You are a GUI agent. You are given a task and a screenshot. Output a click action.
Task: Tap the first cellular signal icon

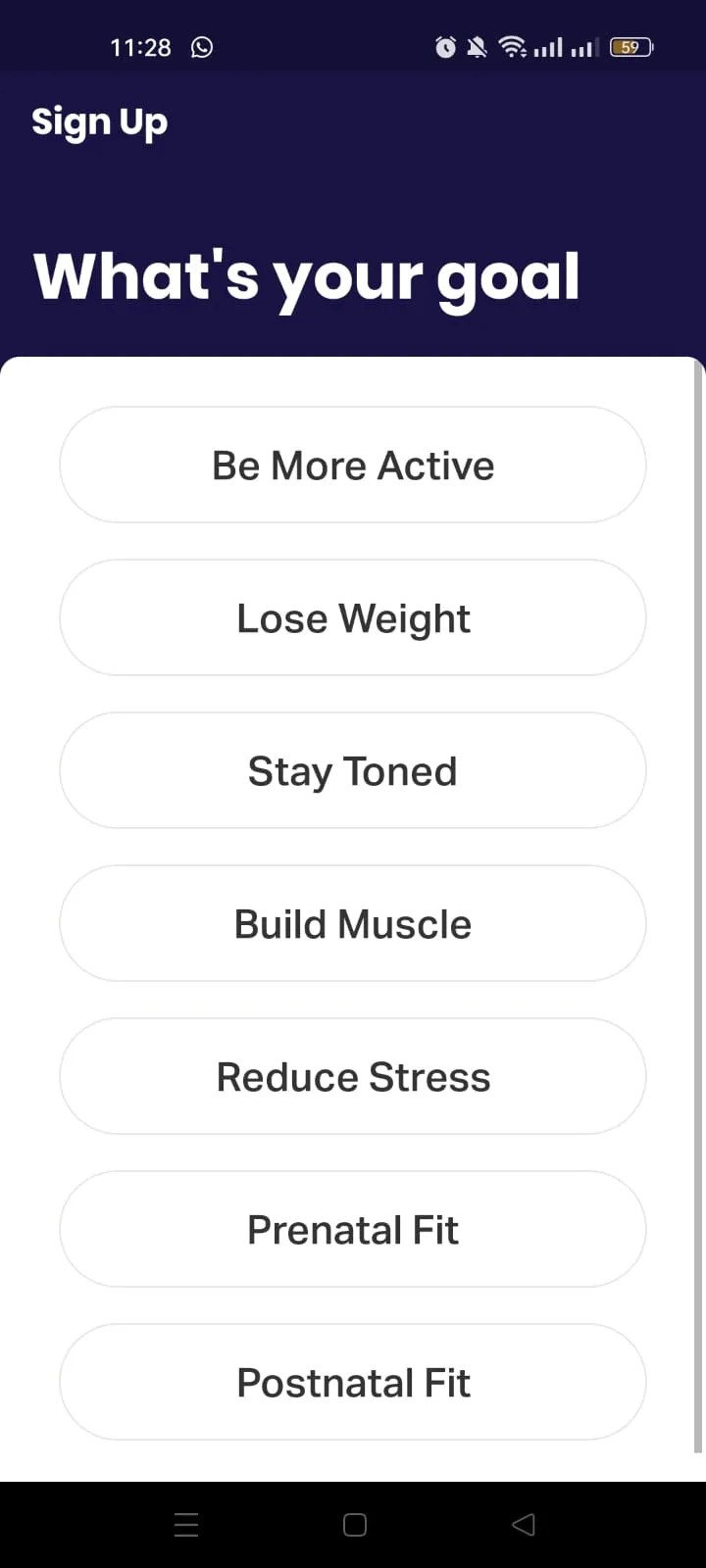coord(550,46)
